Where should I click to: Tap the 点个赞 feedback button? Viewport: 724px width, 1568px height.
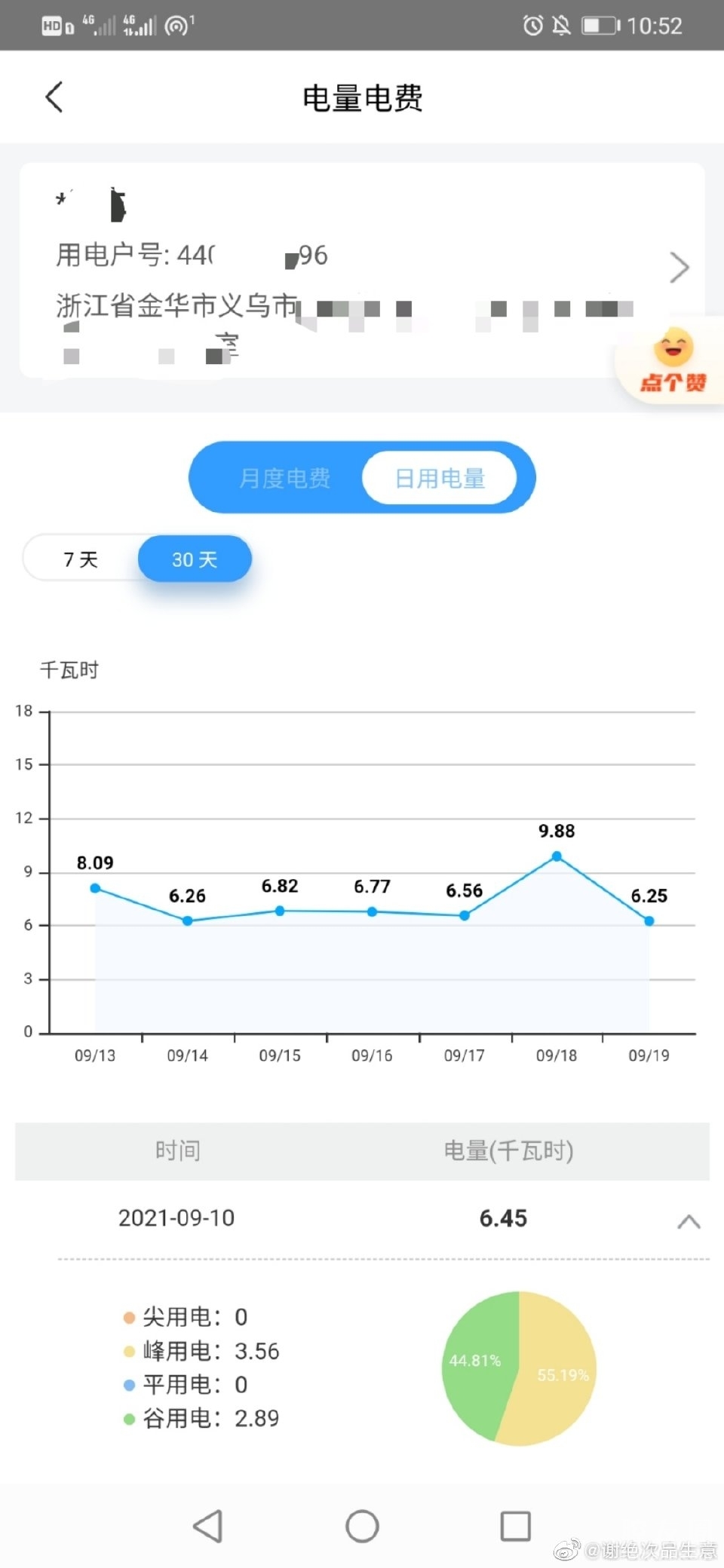tap(673, 362)
